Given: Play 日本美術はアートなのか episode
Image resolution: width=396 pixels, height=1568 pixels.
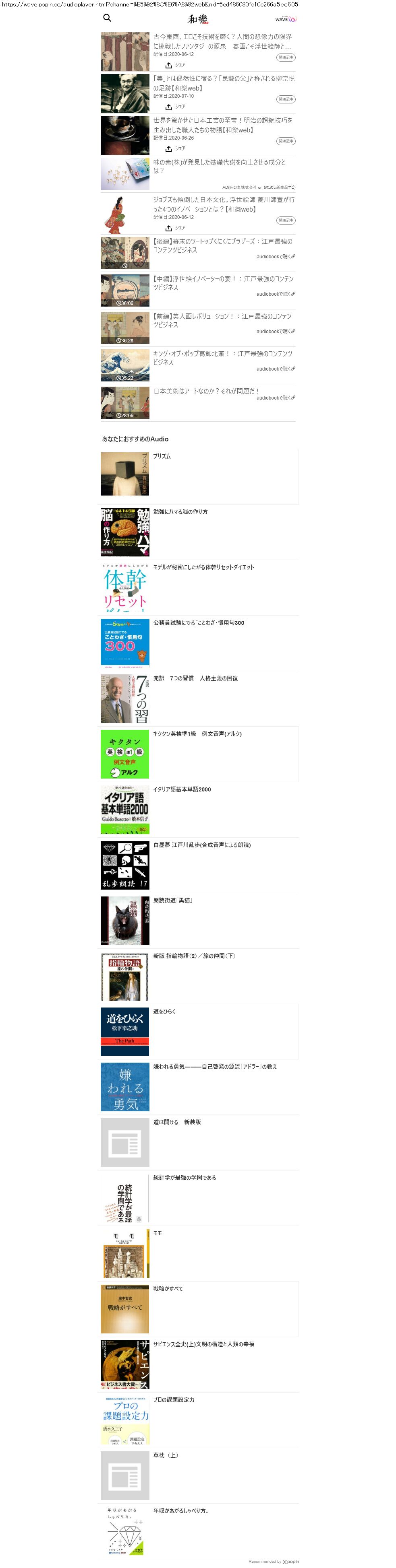Looking at the screenshot, I should tap(125, 402).
